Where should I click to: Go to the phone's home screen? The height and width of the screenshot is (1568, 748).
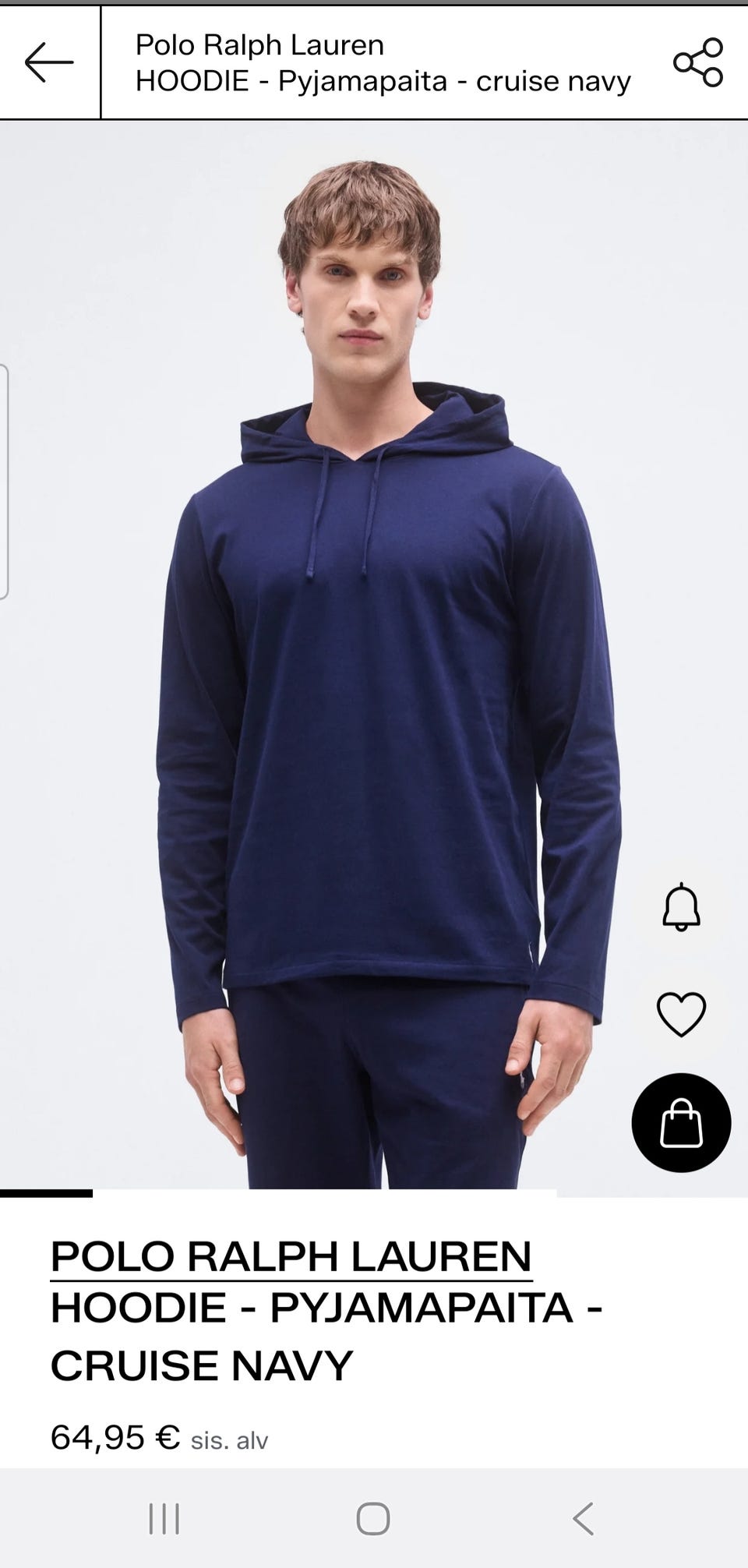click(373, 1518)
